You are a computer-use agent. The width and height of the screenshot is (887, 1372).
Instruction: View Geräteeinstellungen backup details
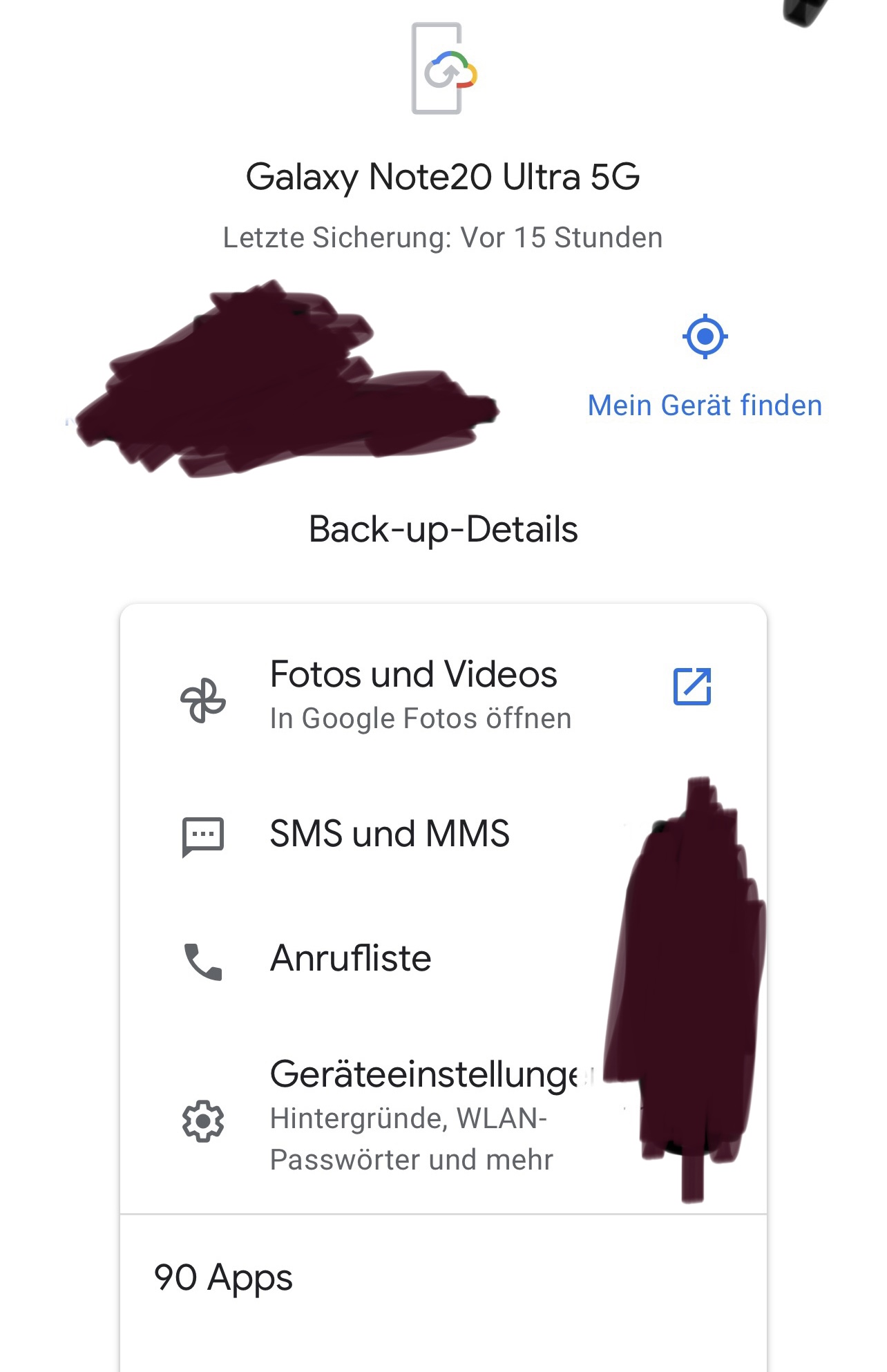pos(423,1114)
